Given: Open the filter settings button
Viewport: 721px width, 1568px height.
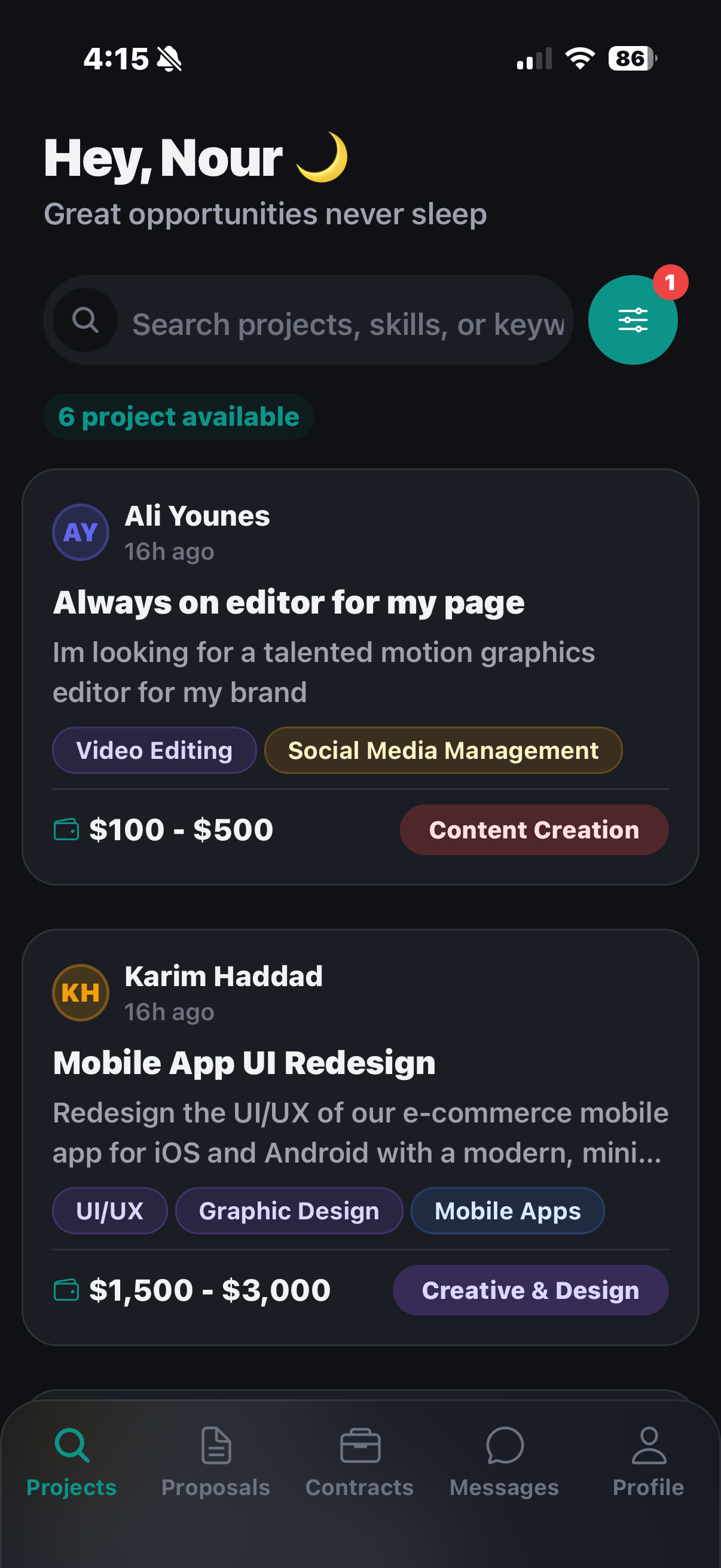Looking at the screenshot, I should click(632, 320).
